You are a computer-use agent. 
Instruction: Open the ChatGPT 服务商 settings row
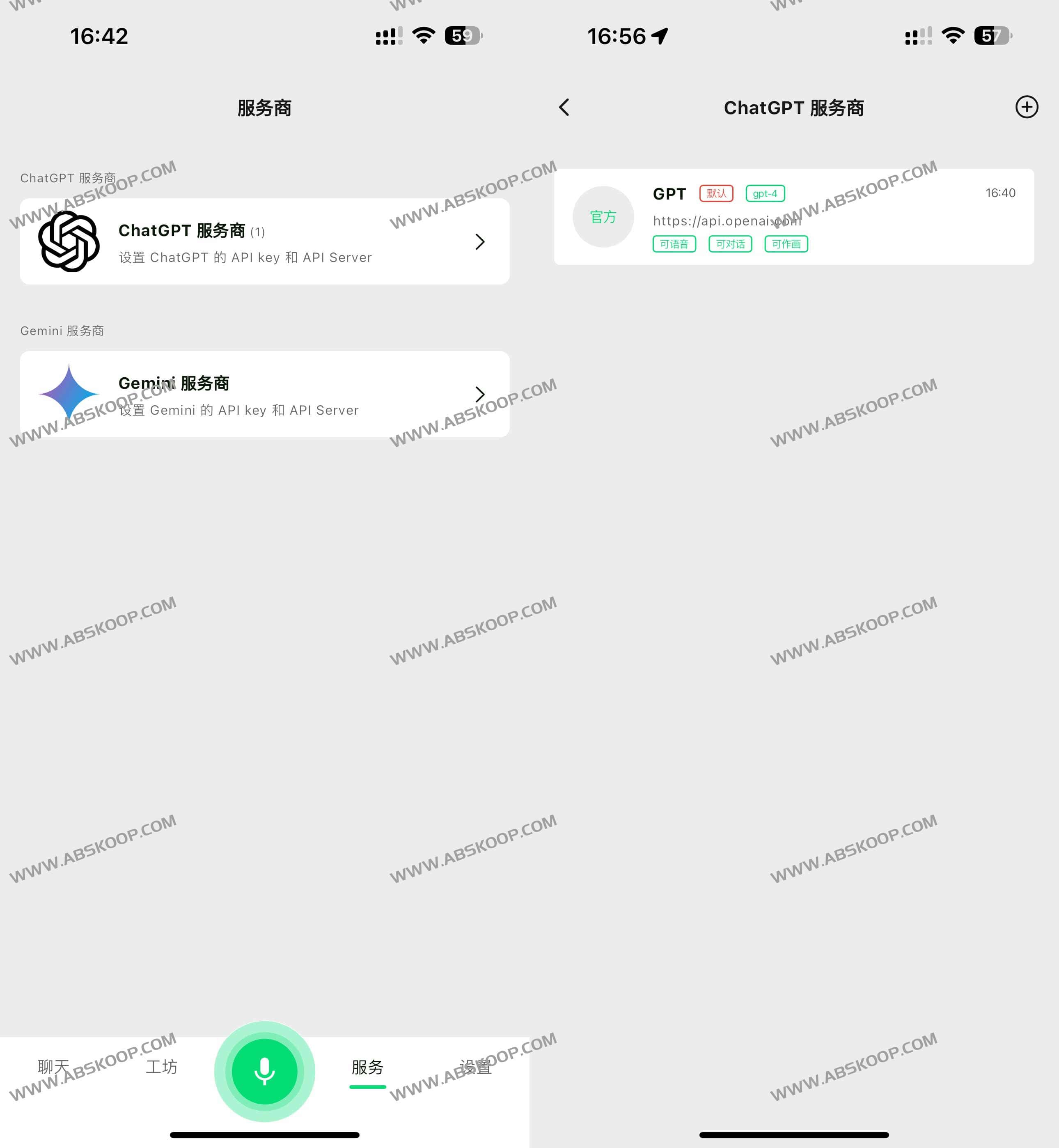point(264,241)
